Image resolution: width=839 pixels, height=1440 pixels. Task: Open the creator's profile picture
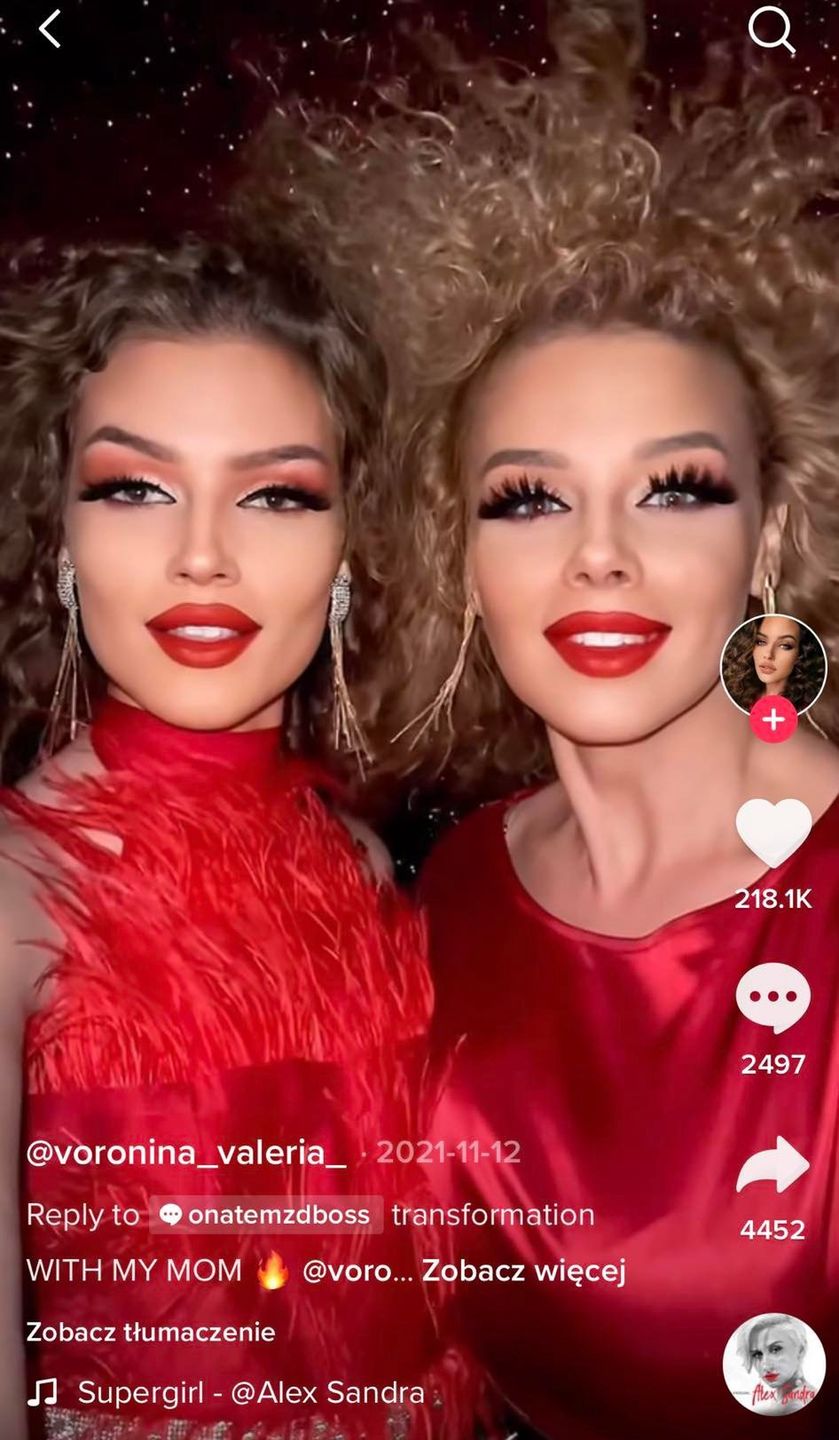click(x=773, y=665)
